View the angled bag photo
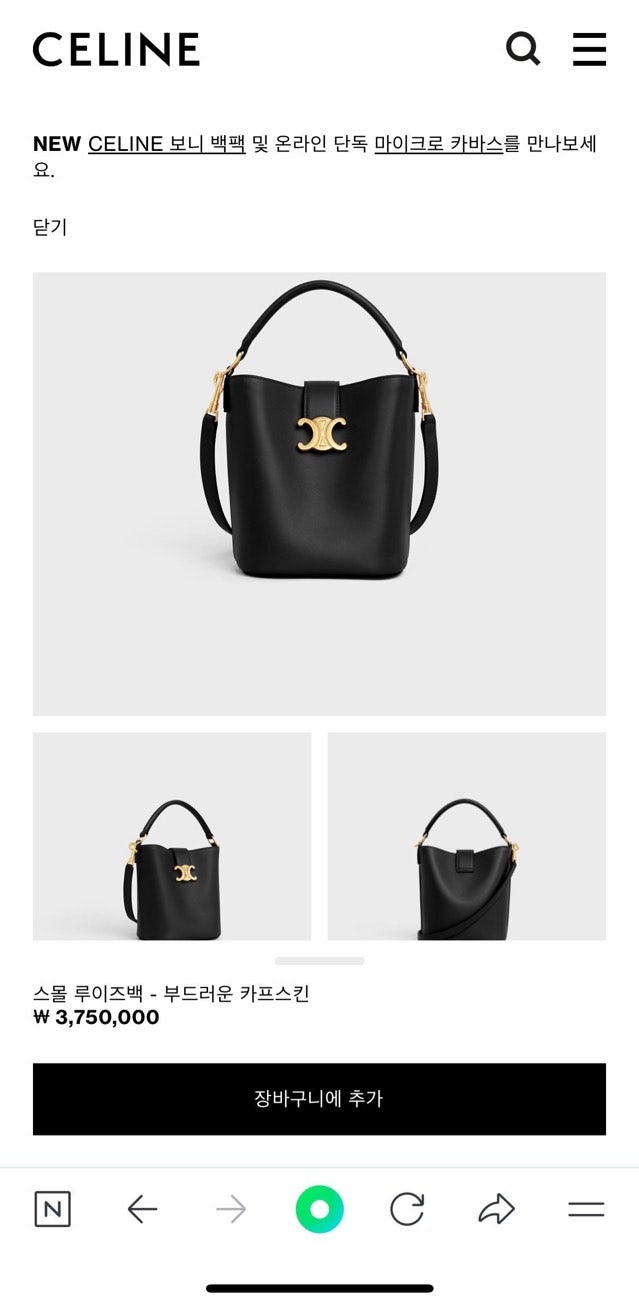This screenshot has width=639, height=1307. coord(172,836)
